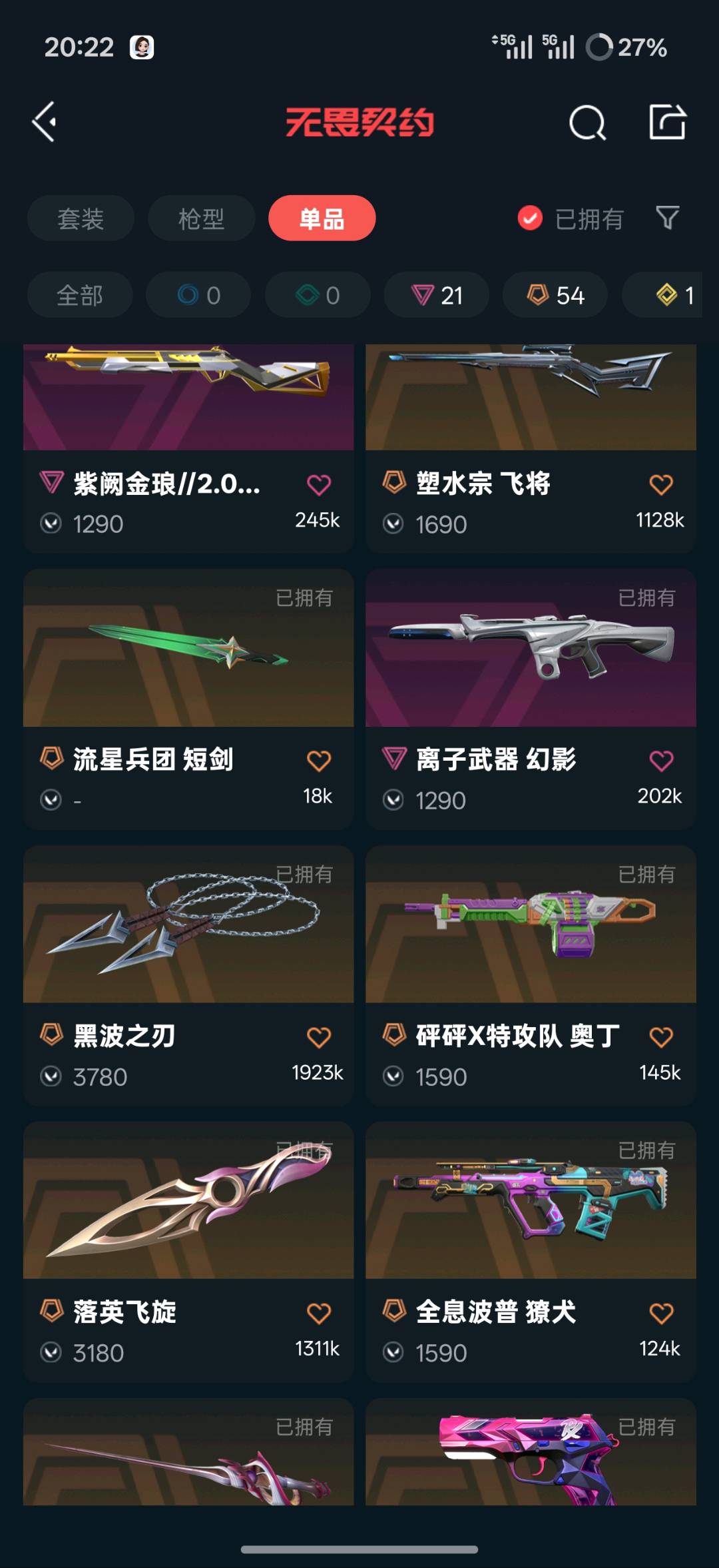Open the filter funnel icon
Viewport: 719px width, 1568px height.
click(x=667, y=218)
